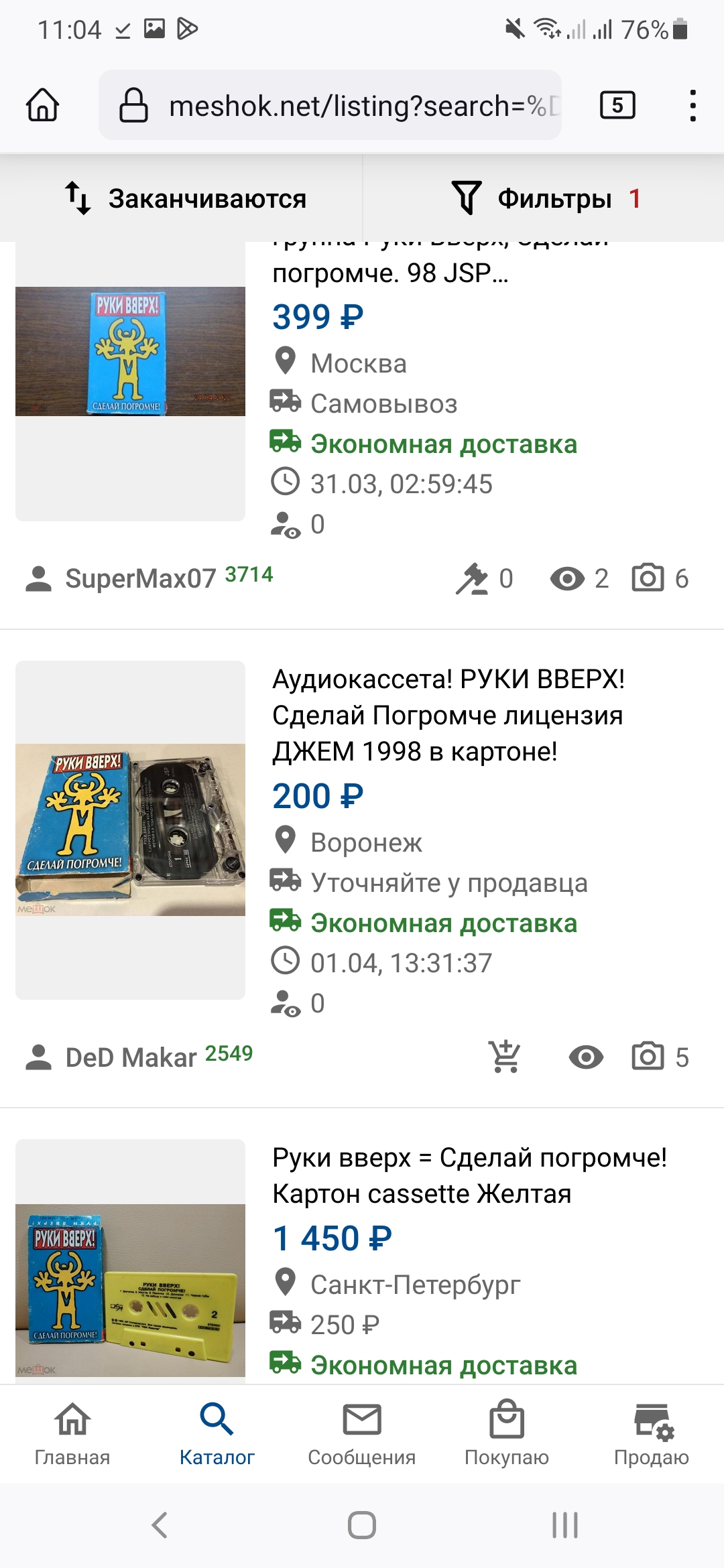Tap the system back button
Screen dimensions: 724x1568
pyautogui.click(x=160, y=1525)
